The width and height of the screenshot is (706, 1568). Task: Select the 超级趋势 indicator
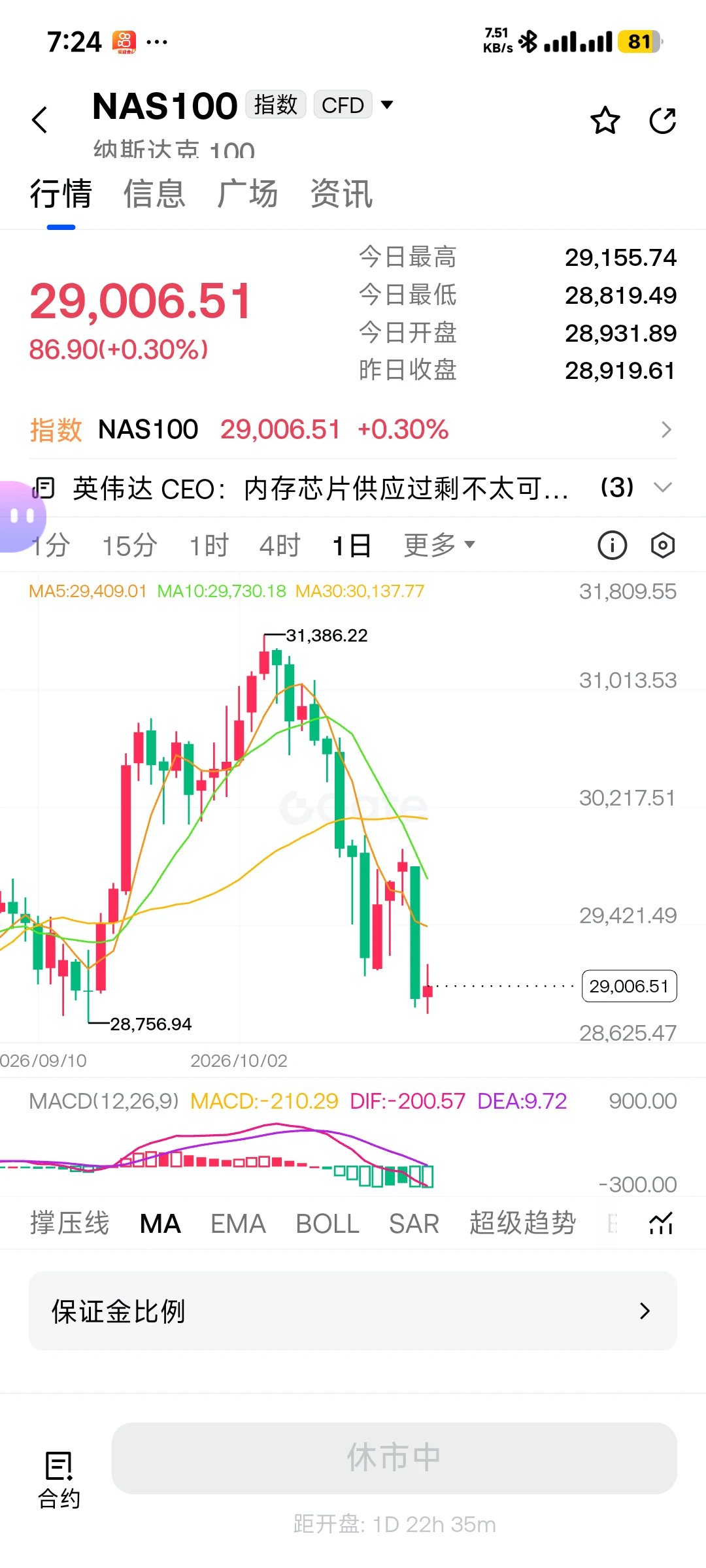click(x=522, y=1223)
